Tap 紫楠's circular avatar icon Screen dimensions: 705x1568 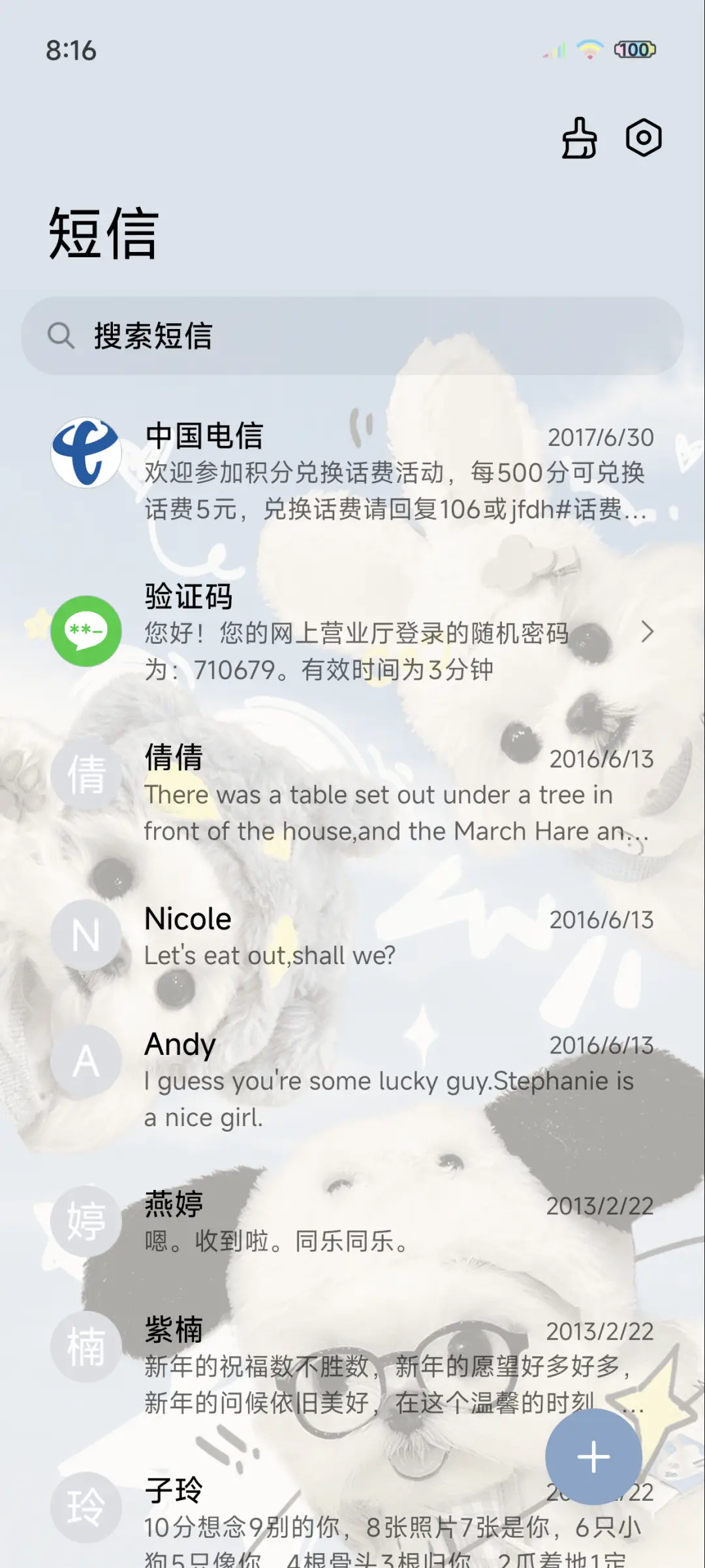(x=86, y=1347)
